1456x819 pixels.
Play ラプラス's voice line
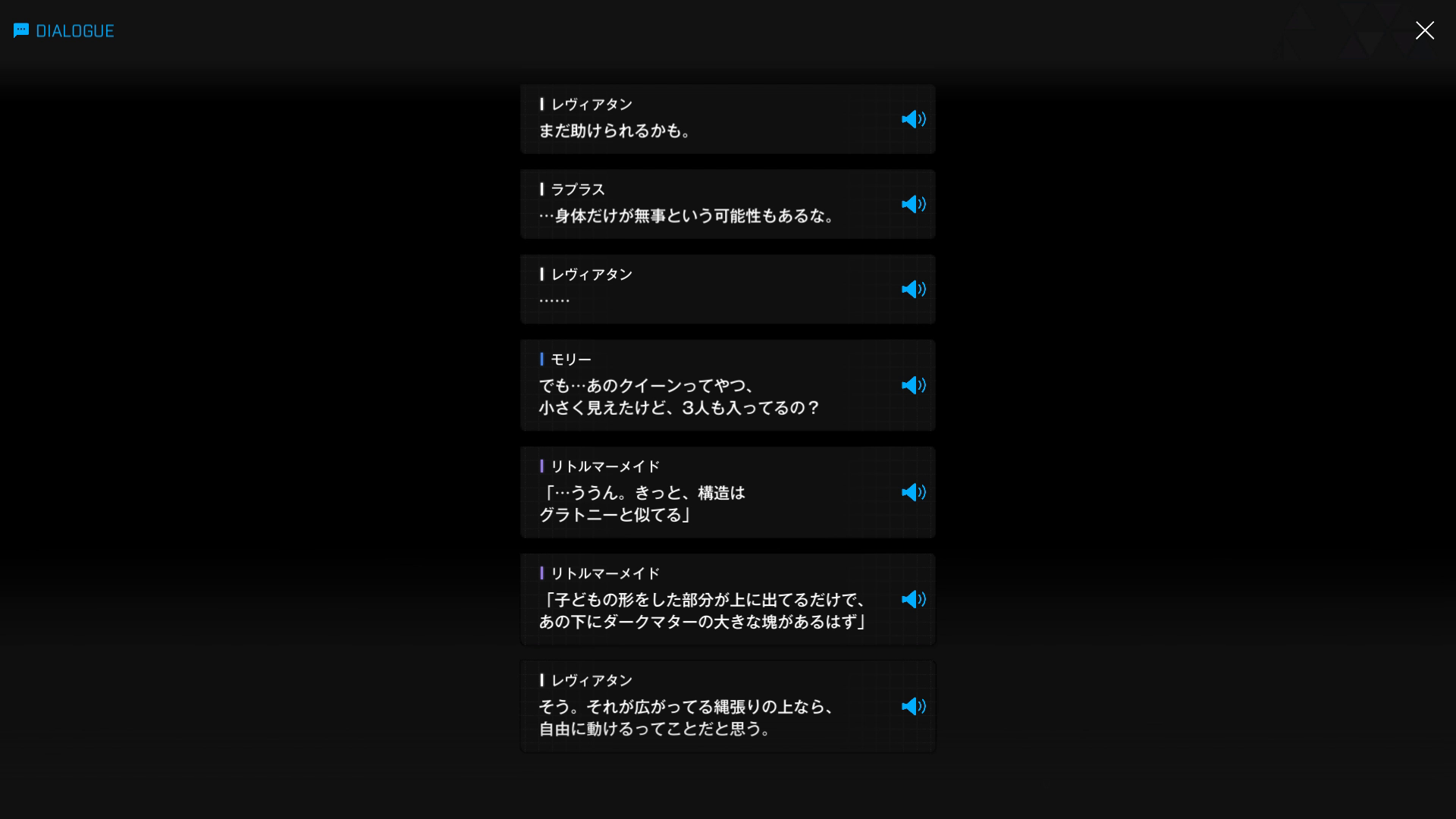pos(913,204)
